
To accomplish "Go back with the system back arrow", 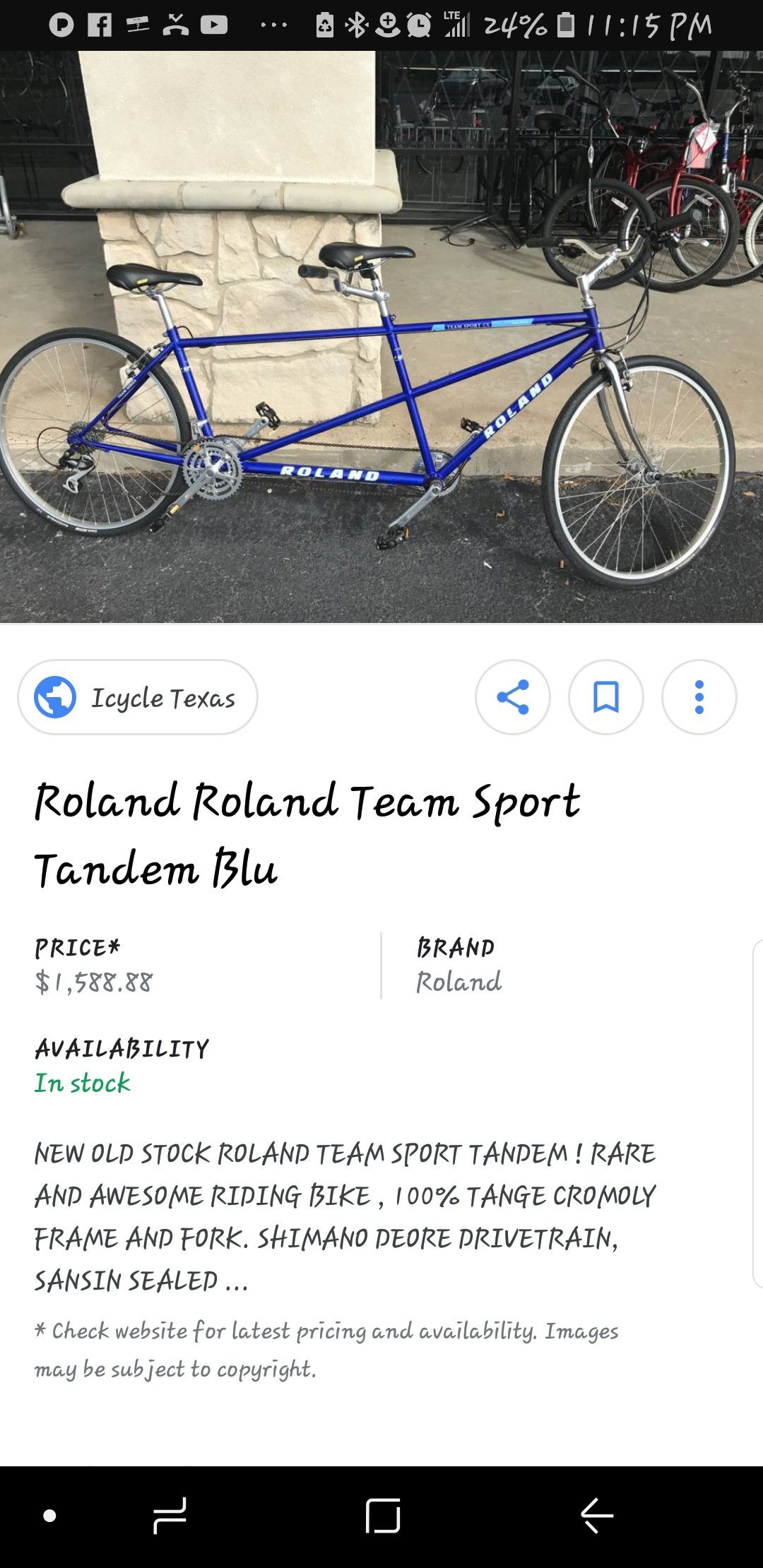I will coord(597,1516).
